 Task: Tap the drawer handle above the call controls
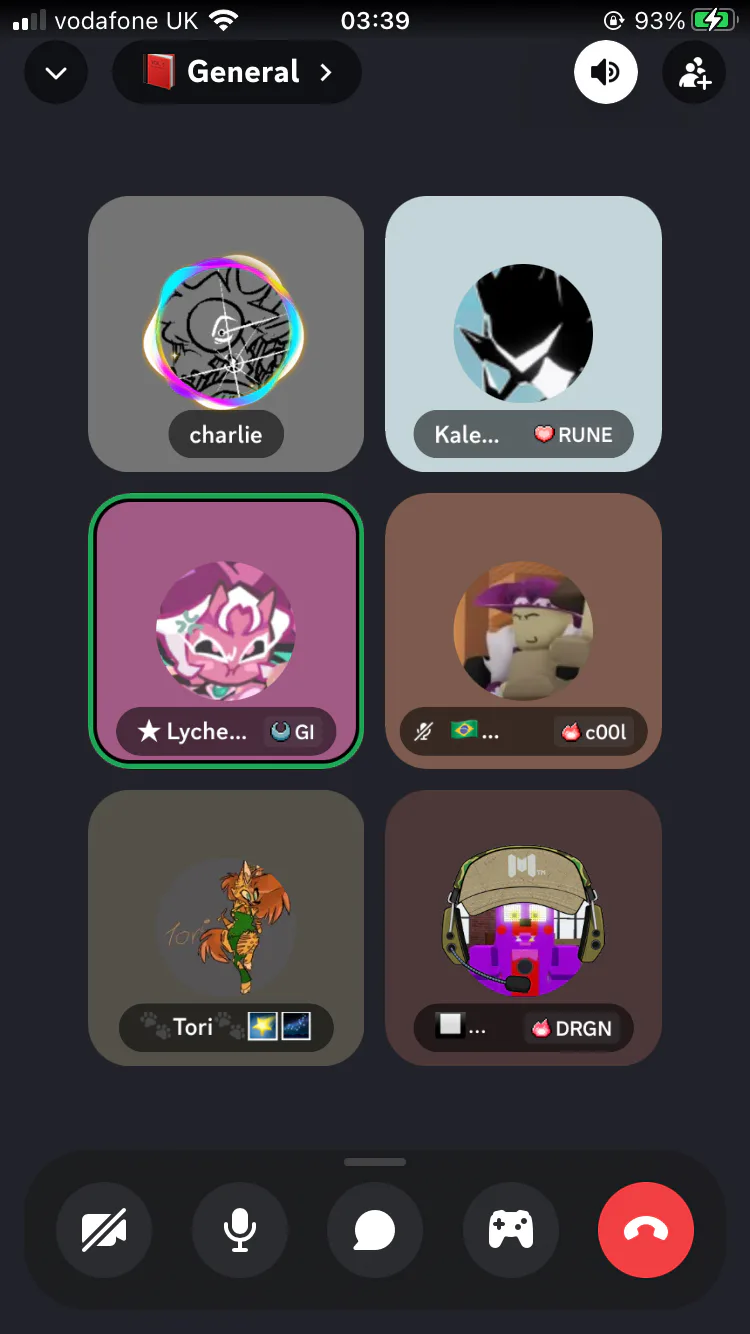pyautogui.click(x=375, y=1162)
